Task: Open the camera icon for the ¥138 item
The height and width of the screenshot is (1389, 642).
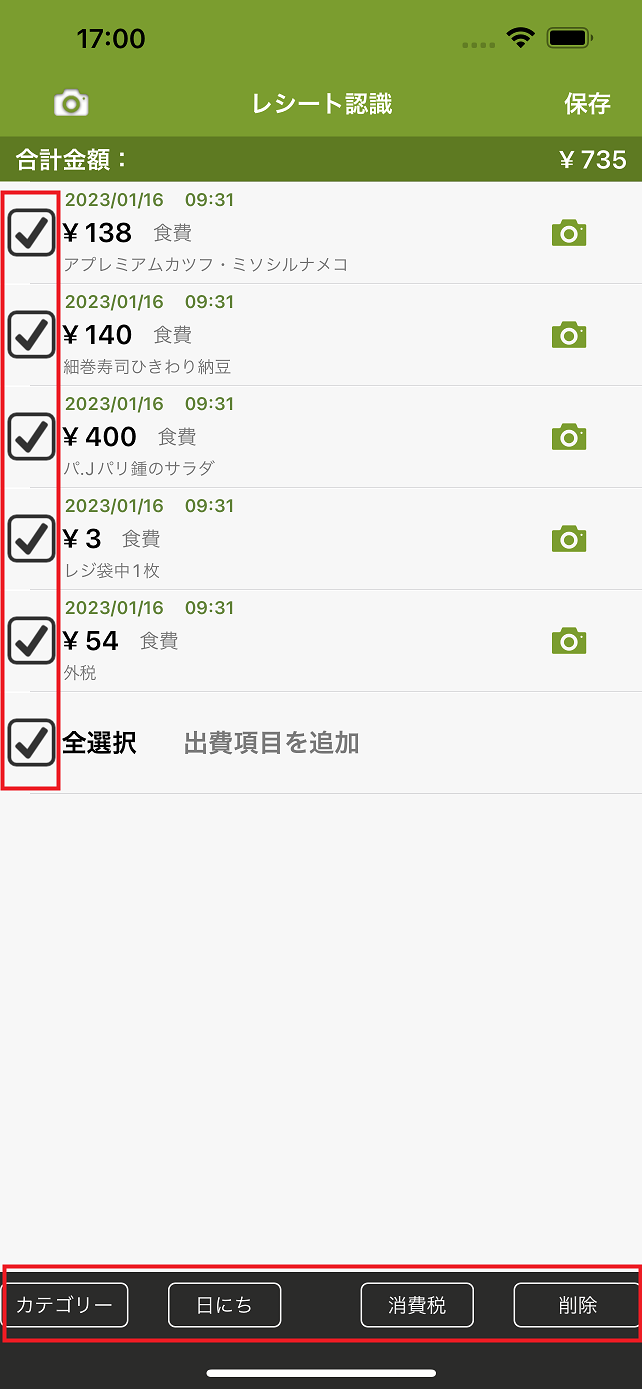Action: (x=569, y=233)
